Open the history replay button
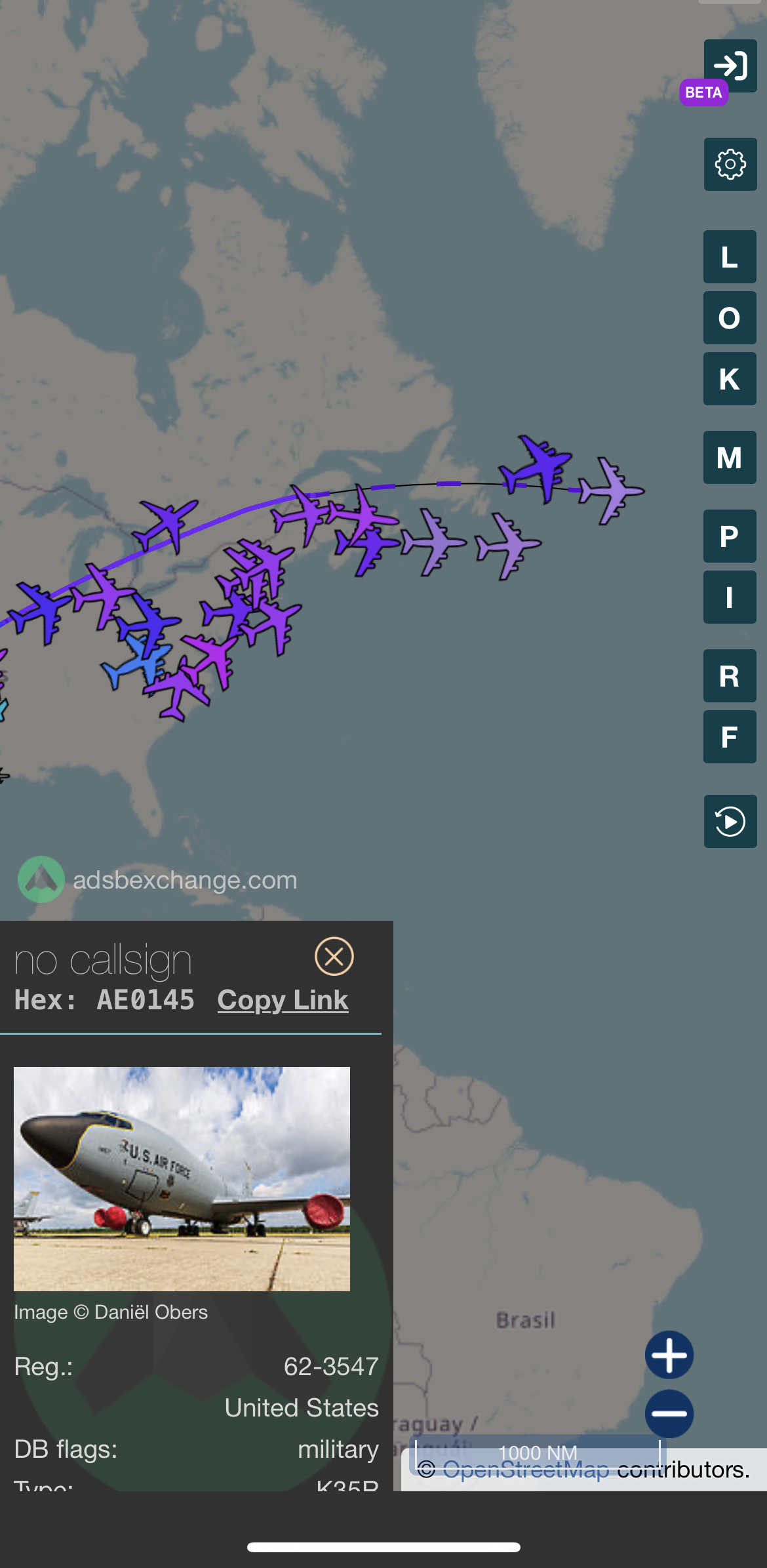The width and height of the screenshot is (767, 1568). [730, 821]
